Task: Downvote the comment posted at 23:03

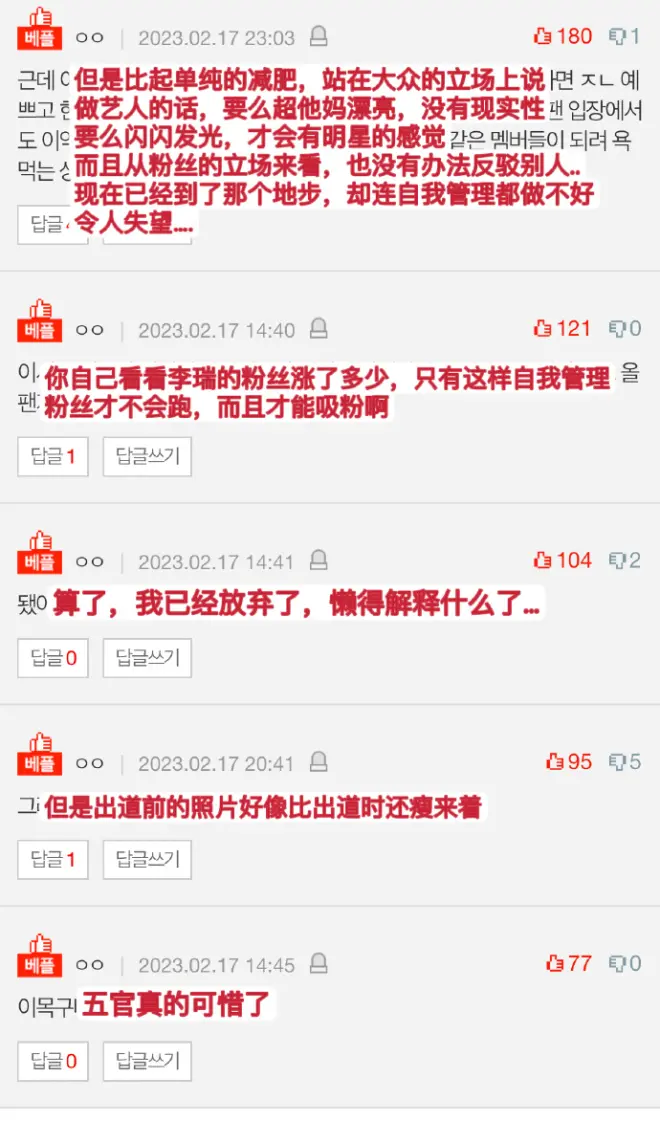Action: pos(625,37)
